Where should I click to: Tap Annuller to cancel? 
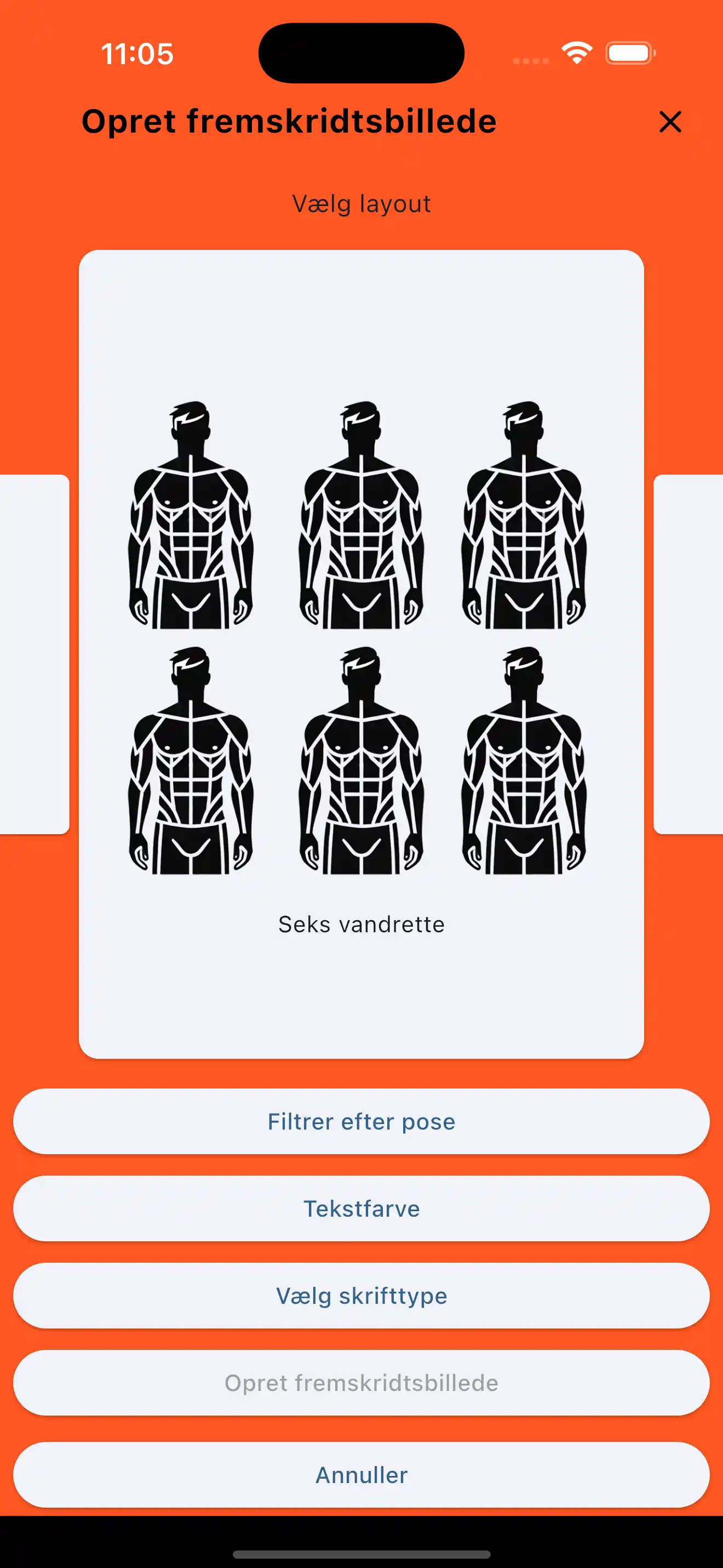coord(361,1475)
